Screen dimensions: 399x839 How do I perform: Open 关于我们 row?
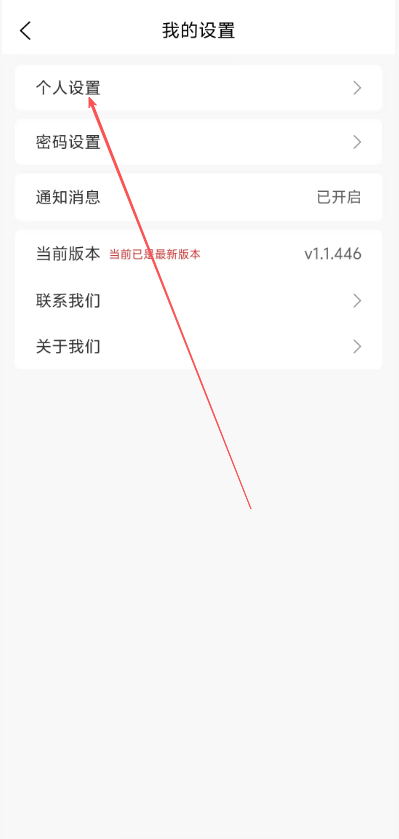(198, 347)
